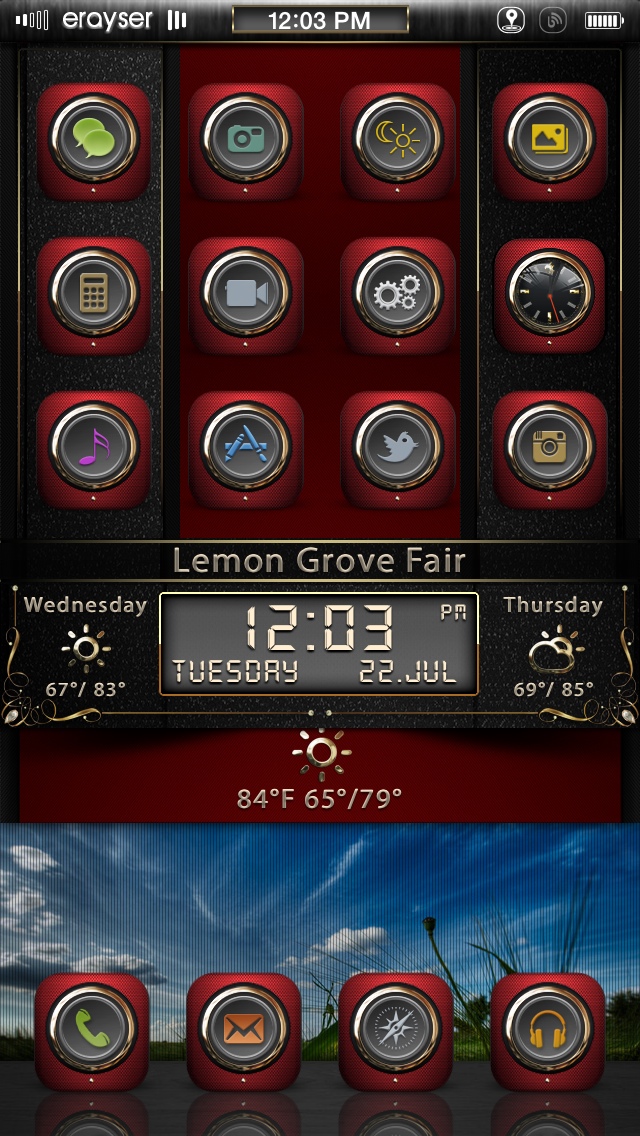Launch the Calculator app

(x=93, y=293)
